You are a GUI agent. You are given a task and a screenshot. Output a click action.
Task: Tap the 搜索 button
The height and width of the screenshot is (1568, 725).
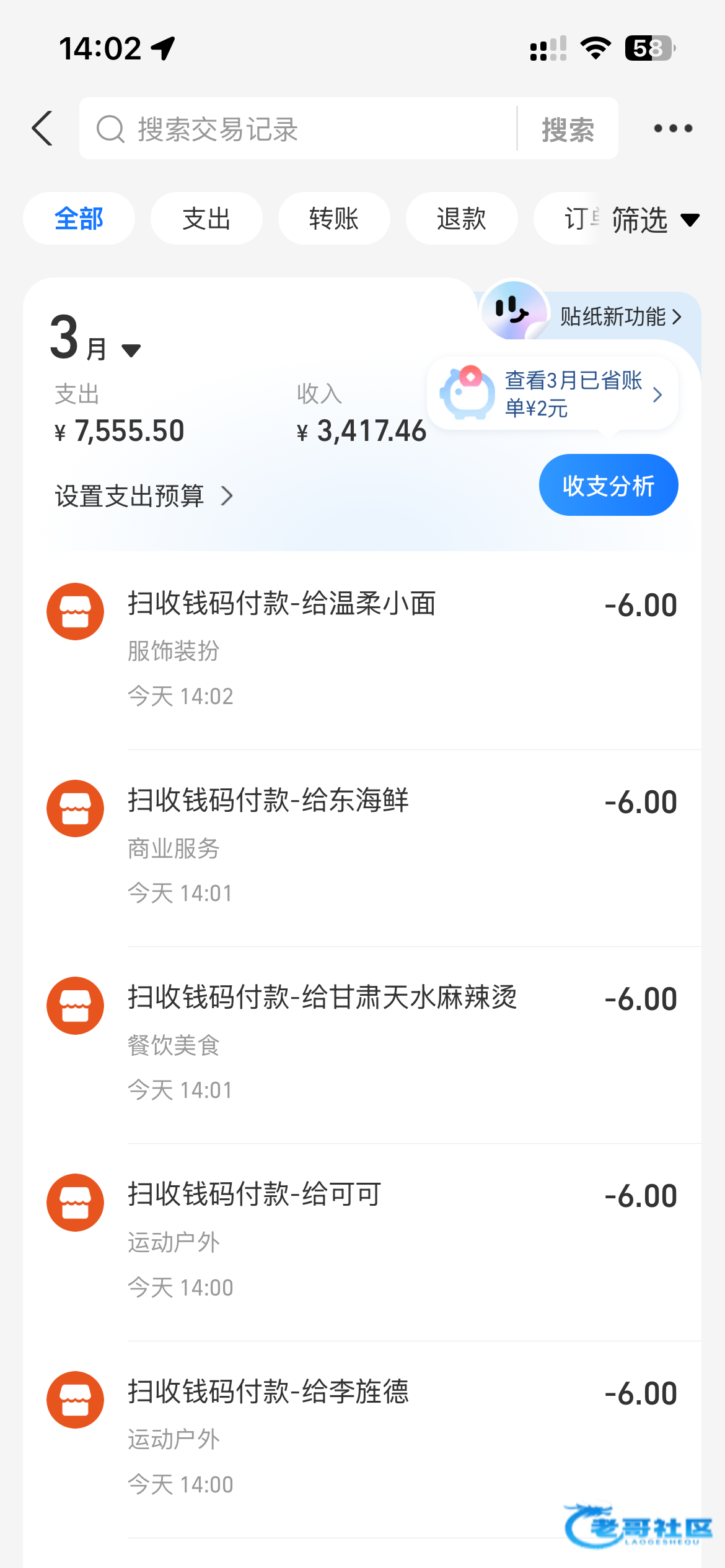pyautogui.click(x=568, y=129)
